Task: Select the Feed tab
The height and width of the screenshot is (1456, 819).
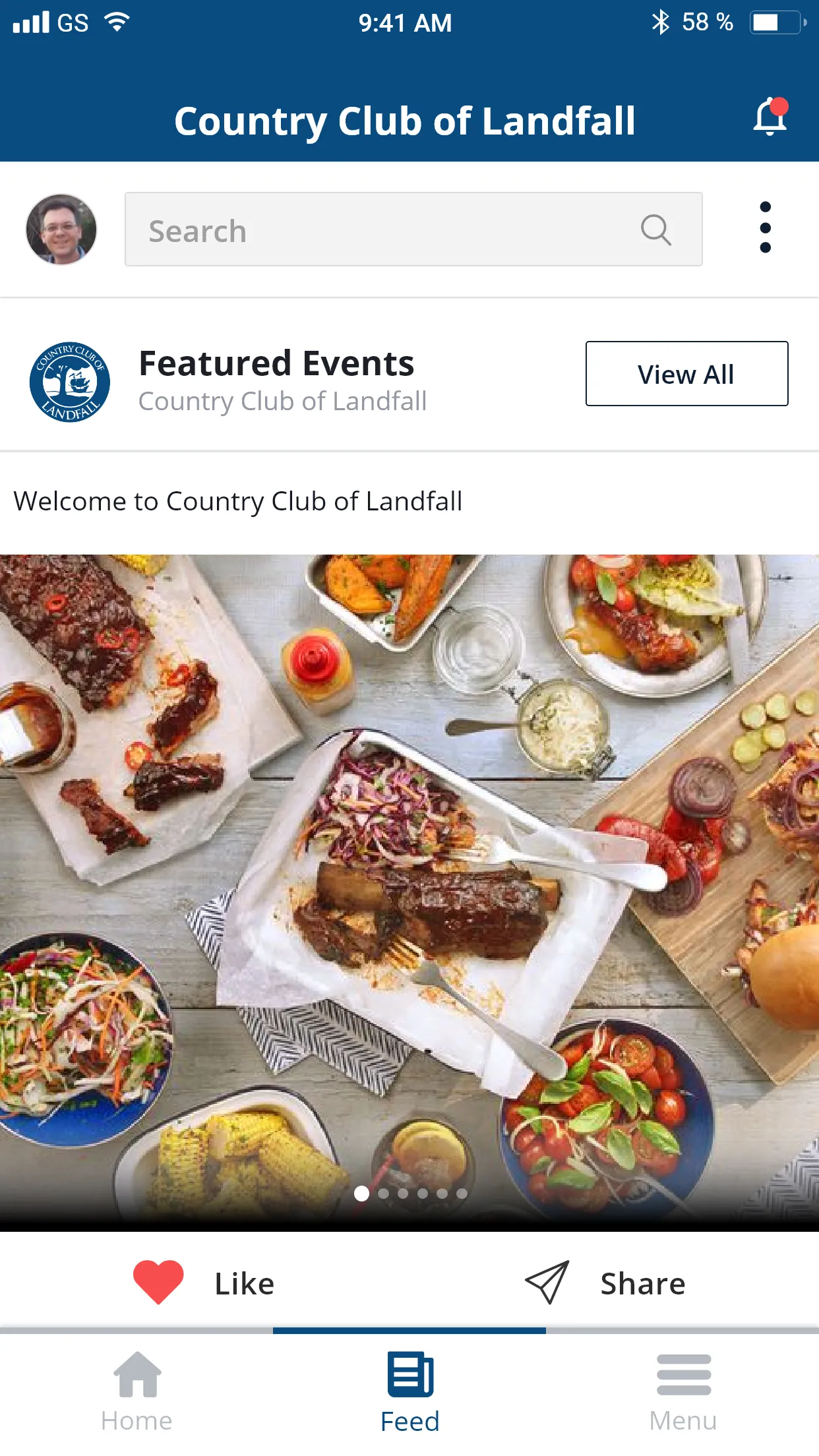Action: (409, 1392)
